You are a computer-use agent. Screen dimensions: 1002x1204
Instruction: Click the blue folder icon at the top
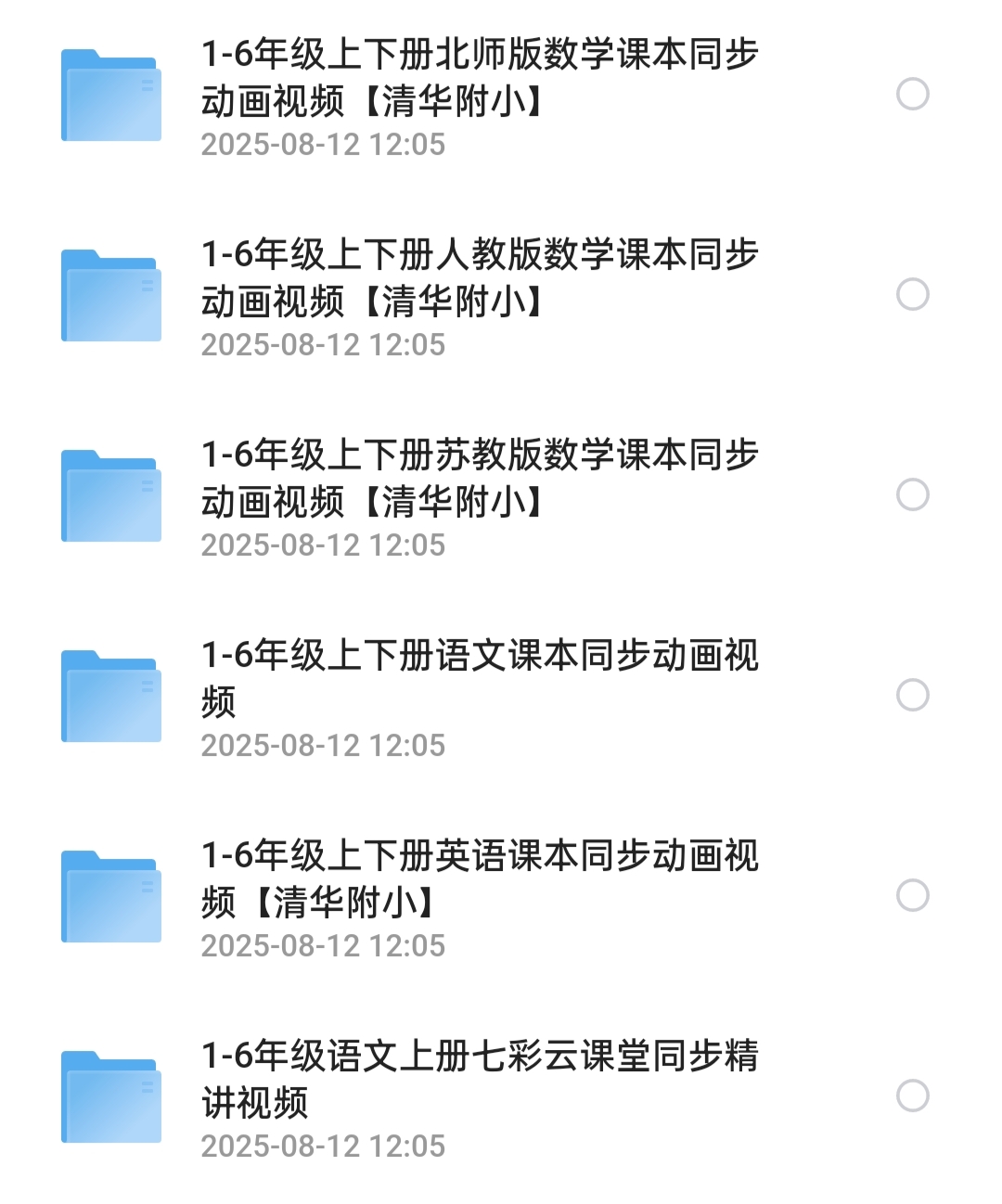click(109, 93)
